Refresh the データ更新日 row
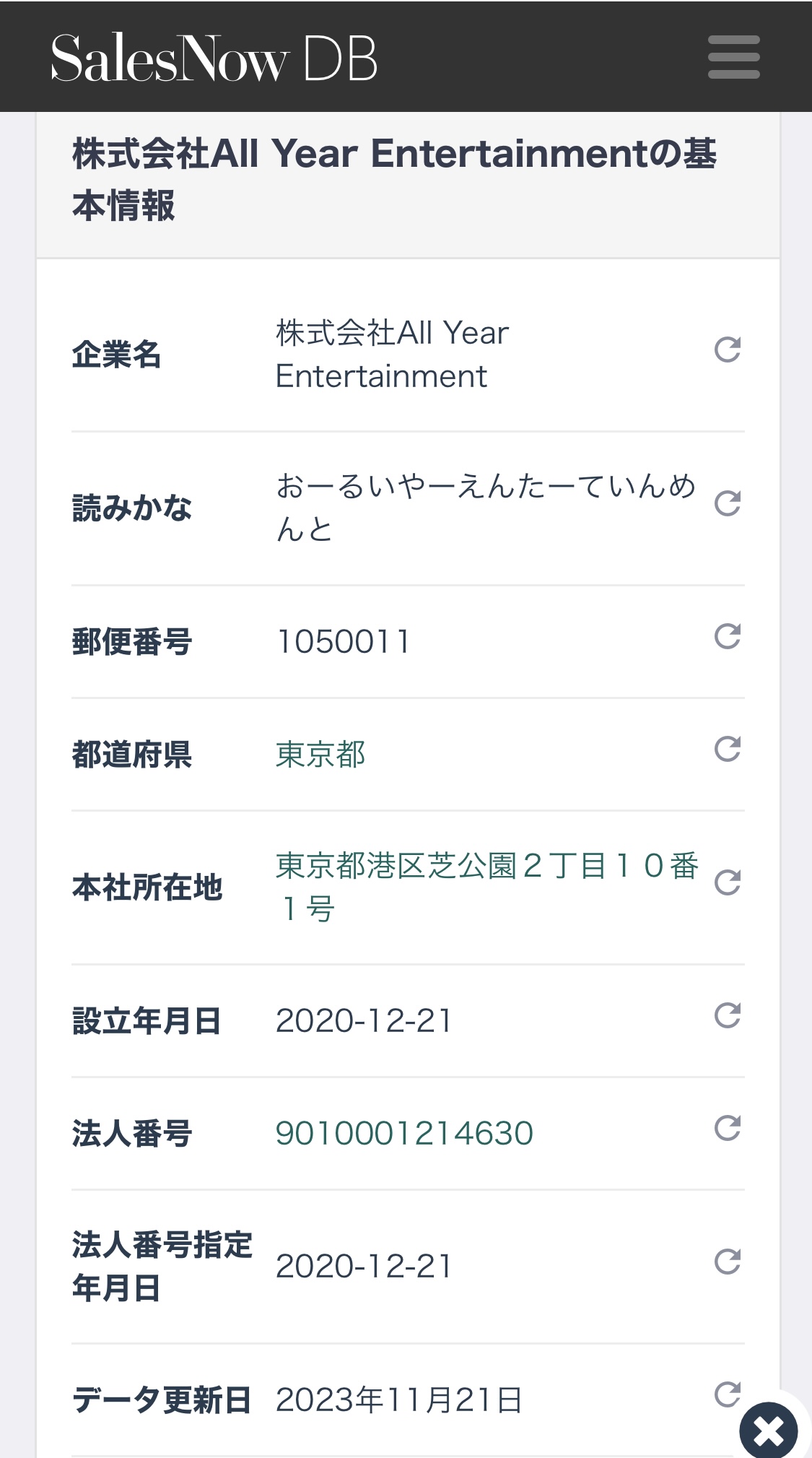 point(728,1394)
